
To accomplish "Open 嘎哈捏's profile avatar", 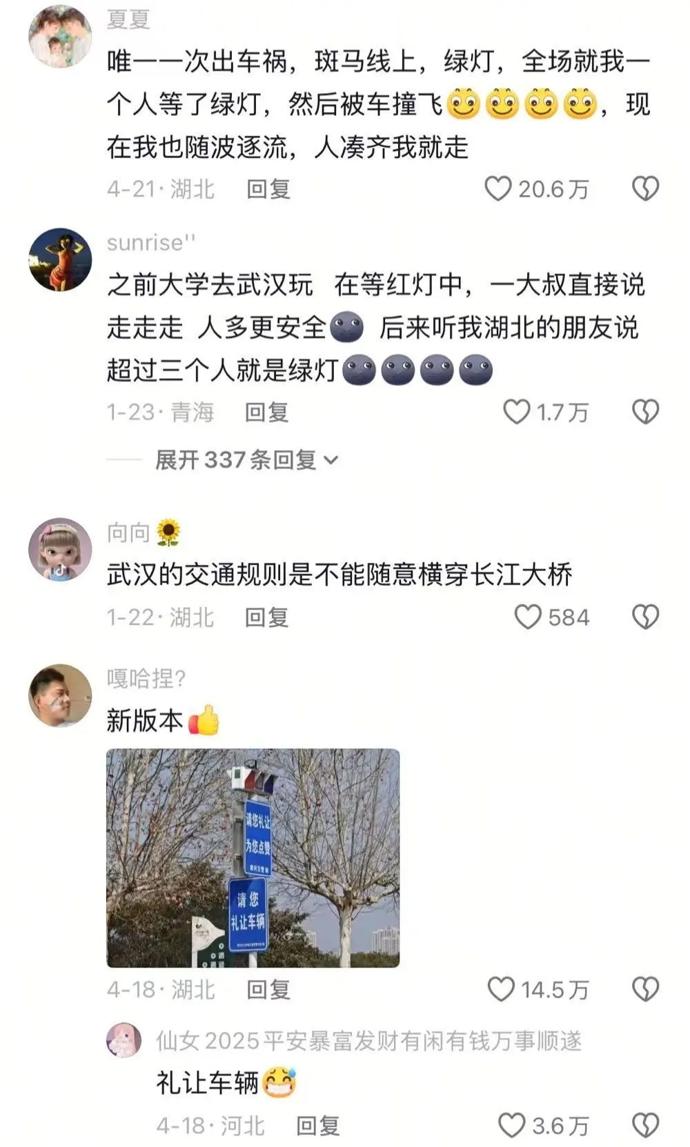I will [x=60, y=694].
